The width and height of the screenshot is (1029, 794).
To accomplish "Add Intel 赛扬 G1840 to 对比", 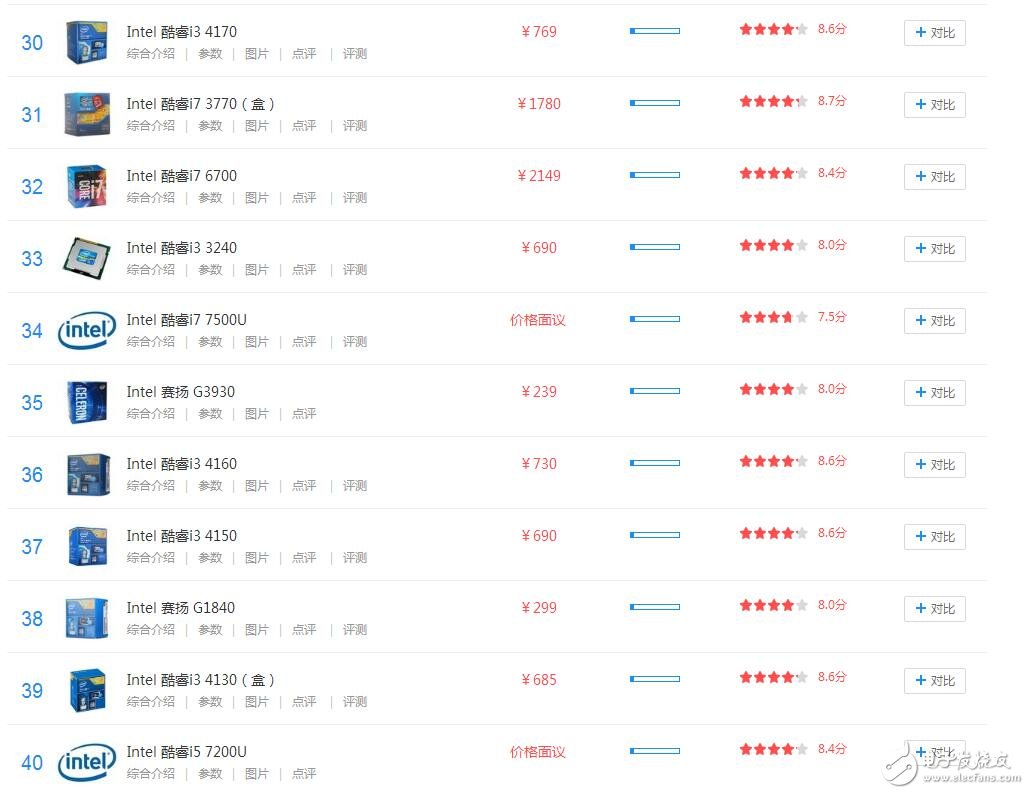I will click(x=934, y=609).
